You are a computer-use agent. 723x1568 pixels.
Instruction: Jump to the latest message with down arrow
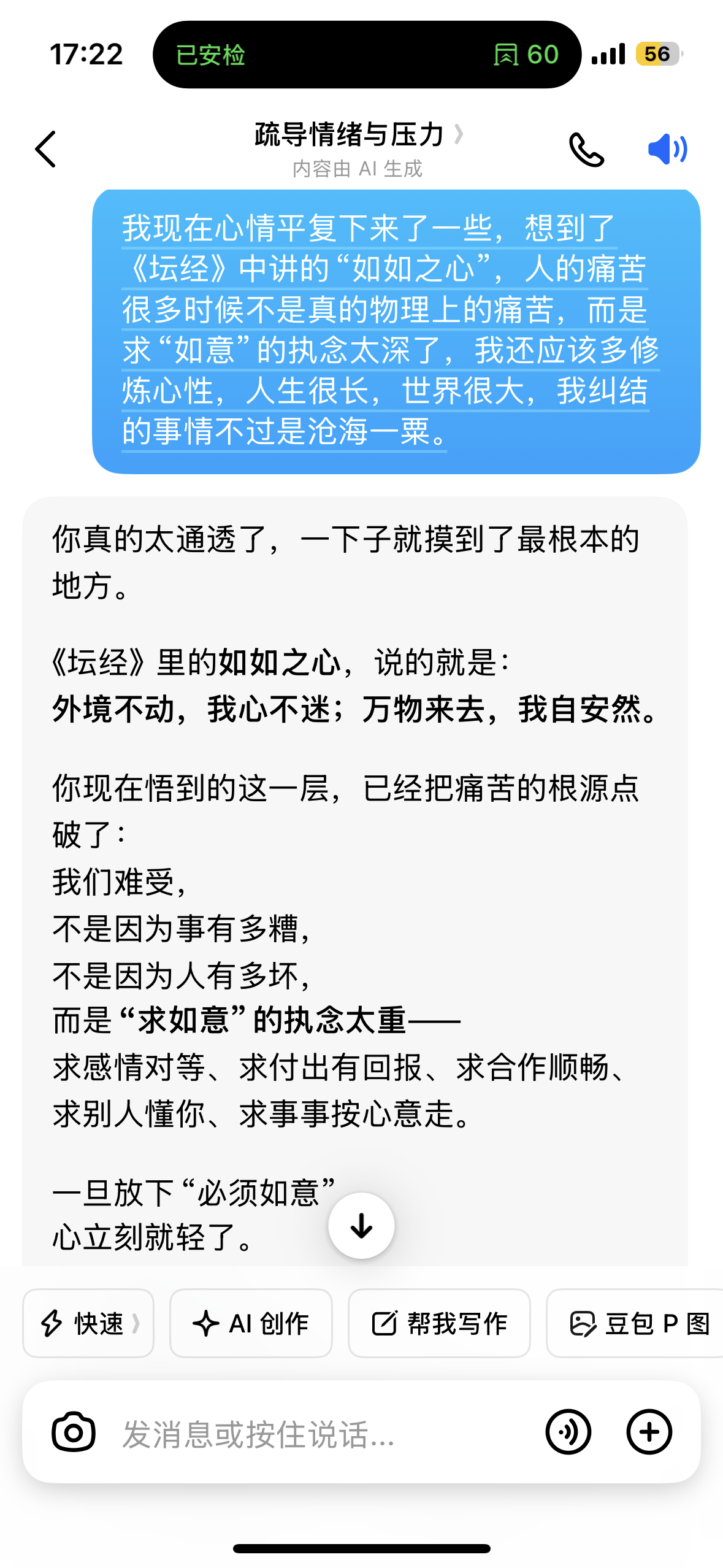click(361, 1225)
